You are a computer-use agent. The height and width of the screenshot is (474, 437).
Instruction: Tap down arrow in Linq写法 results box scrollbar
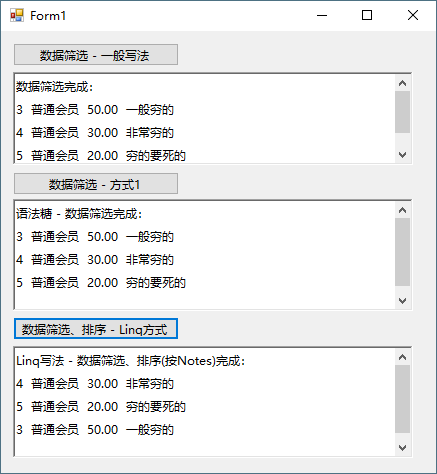coord(402,448)
